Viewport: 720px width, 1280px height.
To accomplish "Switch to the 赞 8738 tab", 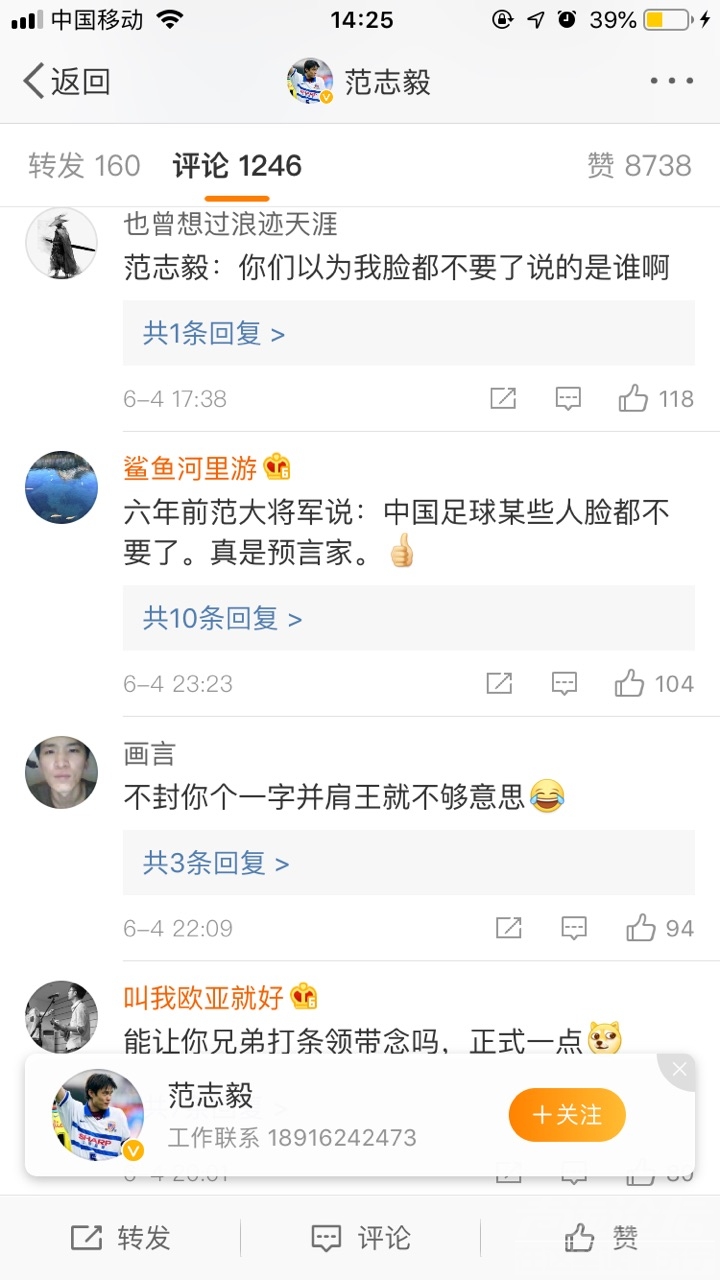I will 639,166.
